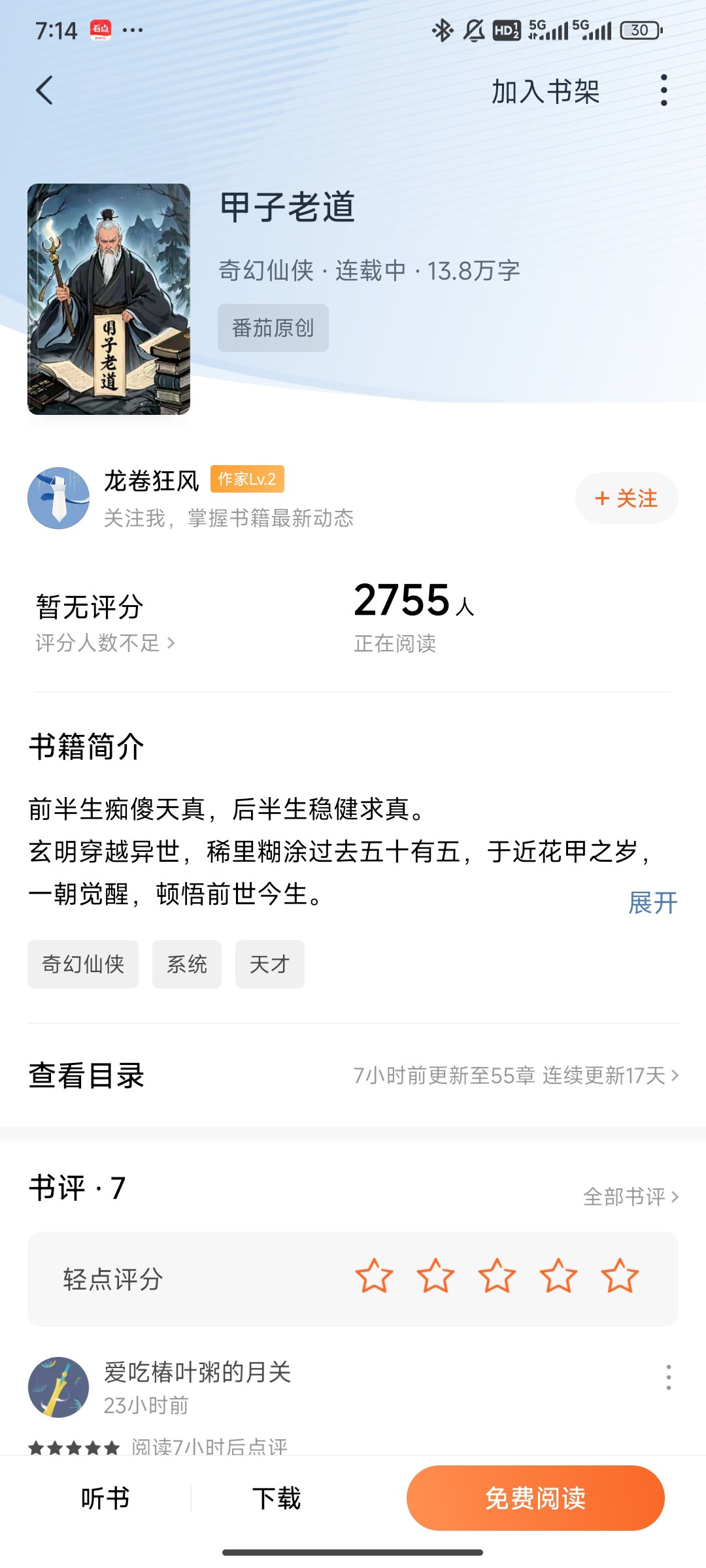The height and width of the screenshot is (1568, 706).
Task: Open 查看目录 chapter list
Action: point(86,1075)
